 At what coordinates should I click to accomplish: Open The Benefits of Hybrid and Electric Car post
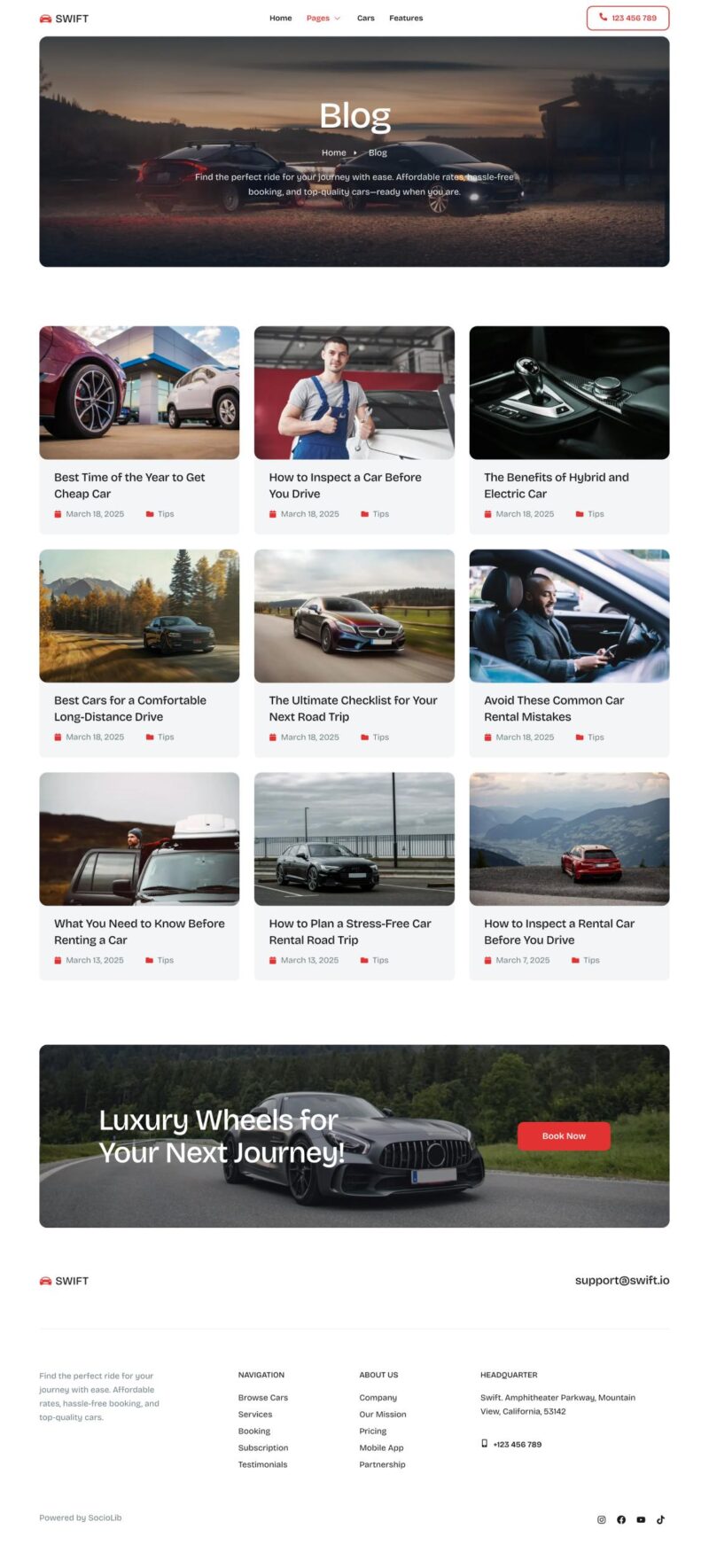[x=556, y=485]
